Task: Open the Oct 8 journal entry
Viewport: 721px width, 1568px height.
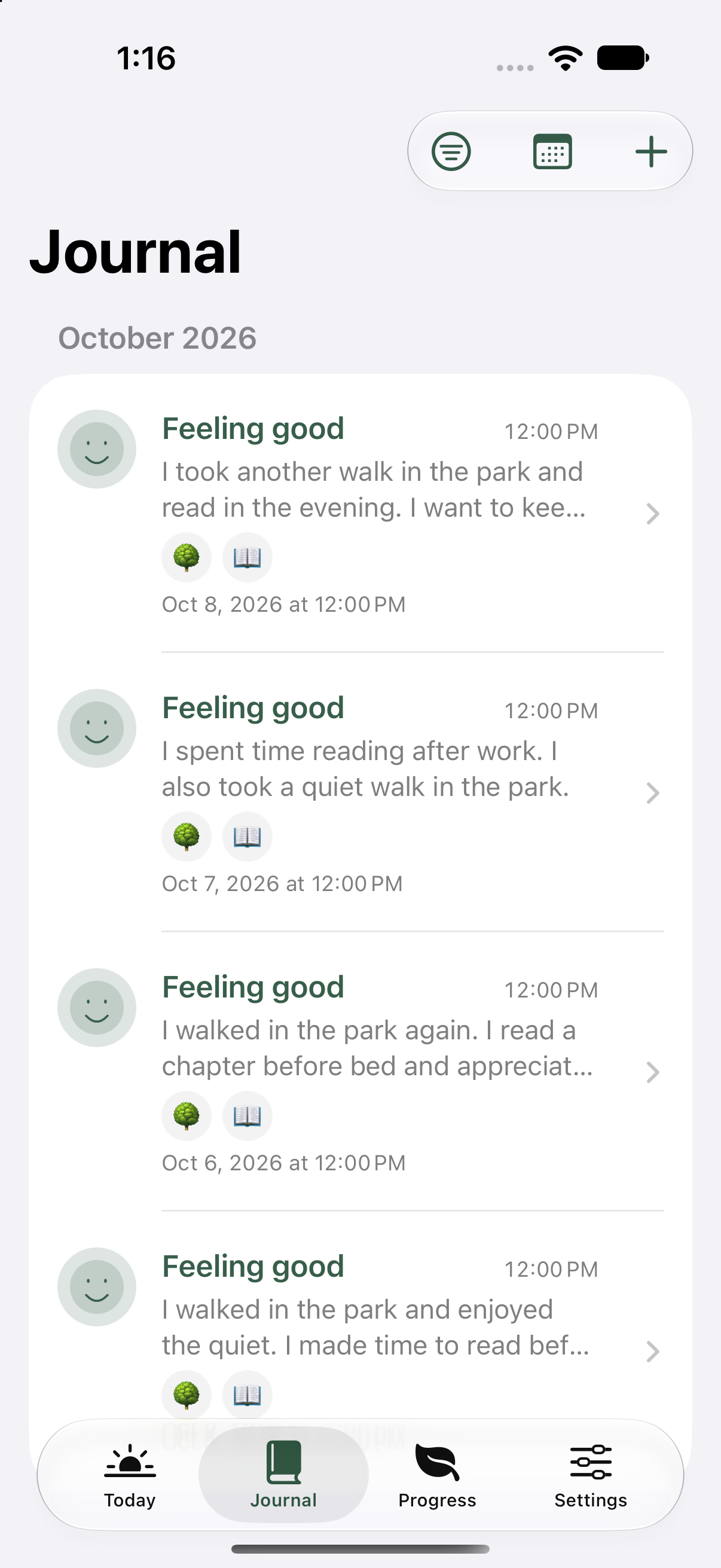Action: point(360,513)
